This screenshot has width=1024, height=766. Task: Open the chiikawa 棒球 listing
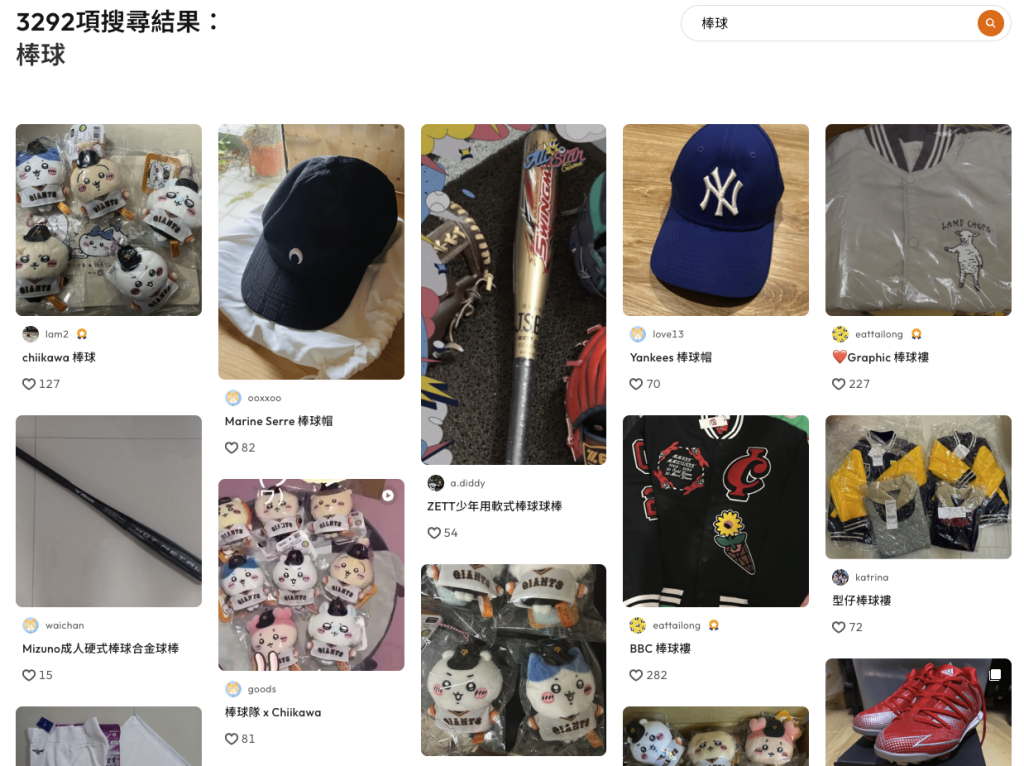tap(109, 220)
